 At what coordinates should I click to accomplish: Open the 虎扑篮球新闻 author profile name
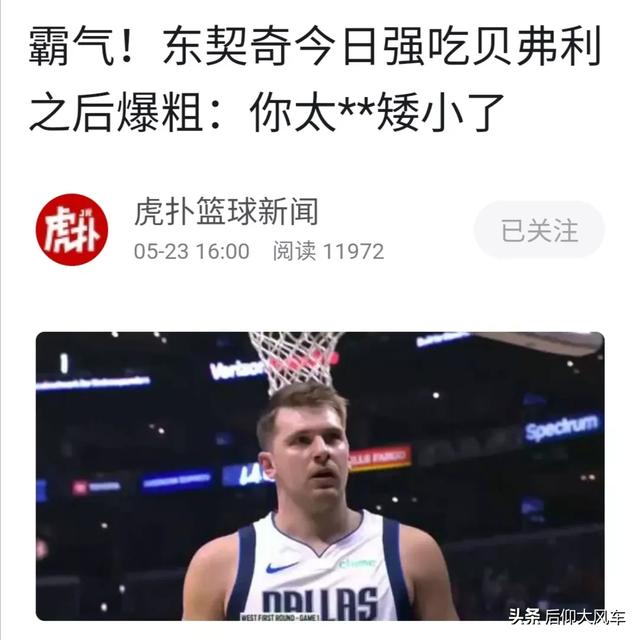click(226, 212)
